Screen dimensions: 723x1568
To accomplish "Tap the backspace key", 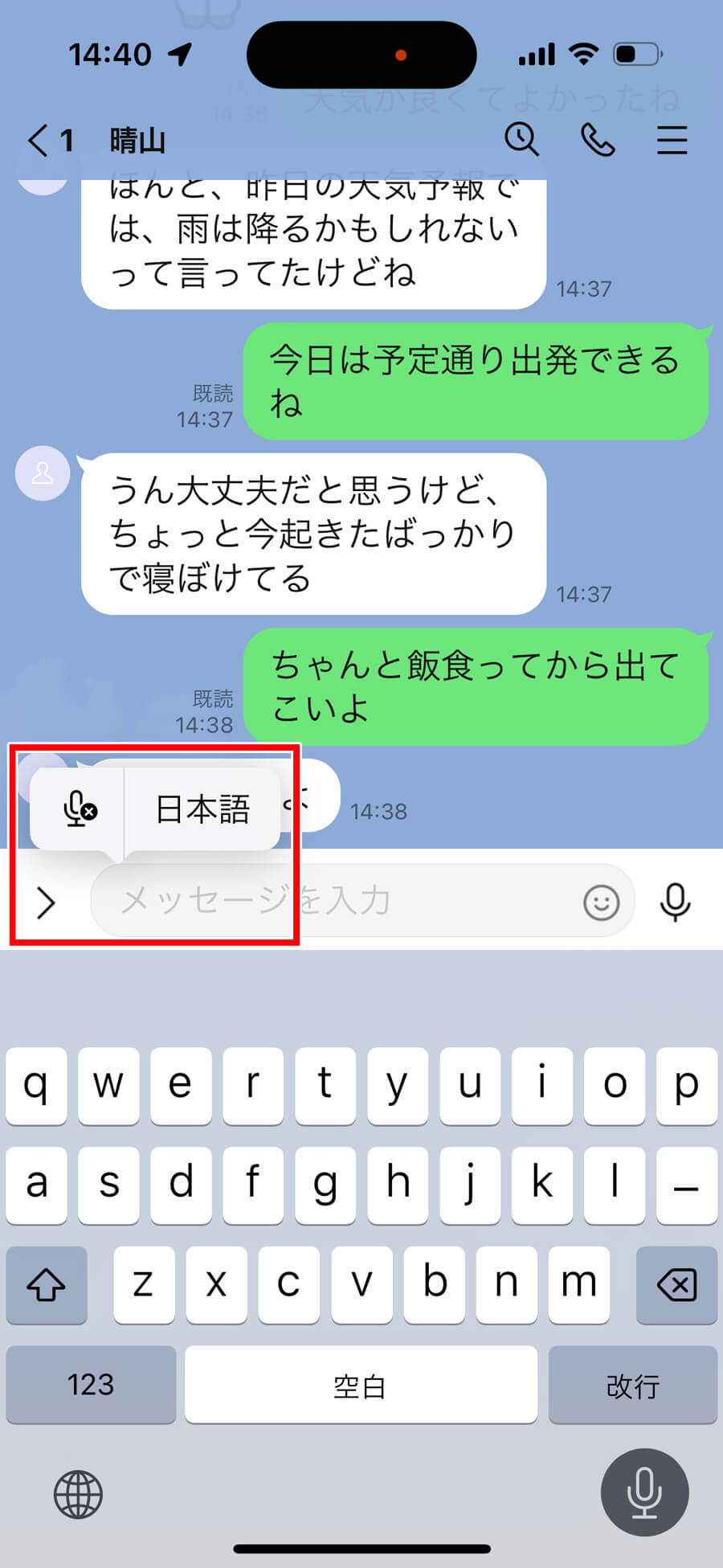I will [x=676, y=1284].
